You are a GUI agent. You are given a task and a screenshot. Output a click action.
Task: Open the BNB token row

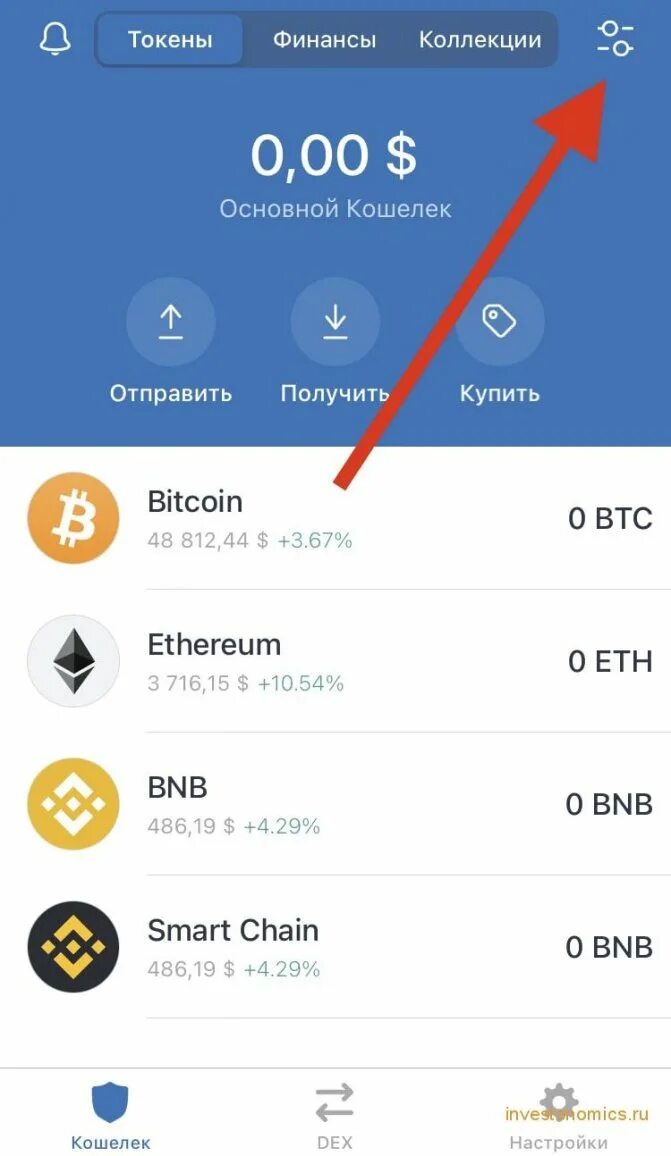coord(336,804)
